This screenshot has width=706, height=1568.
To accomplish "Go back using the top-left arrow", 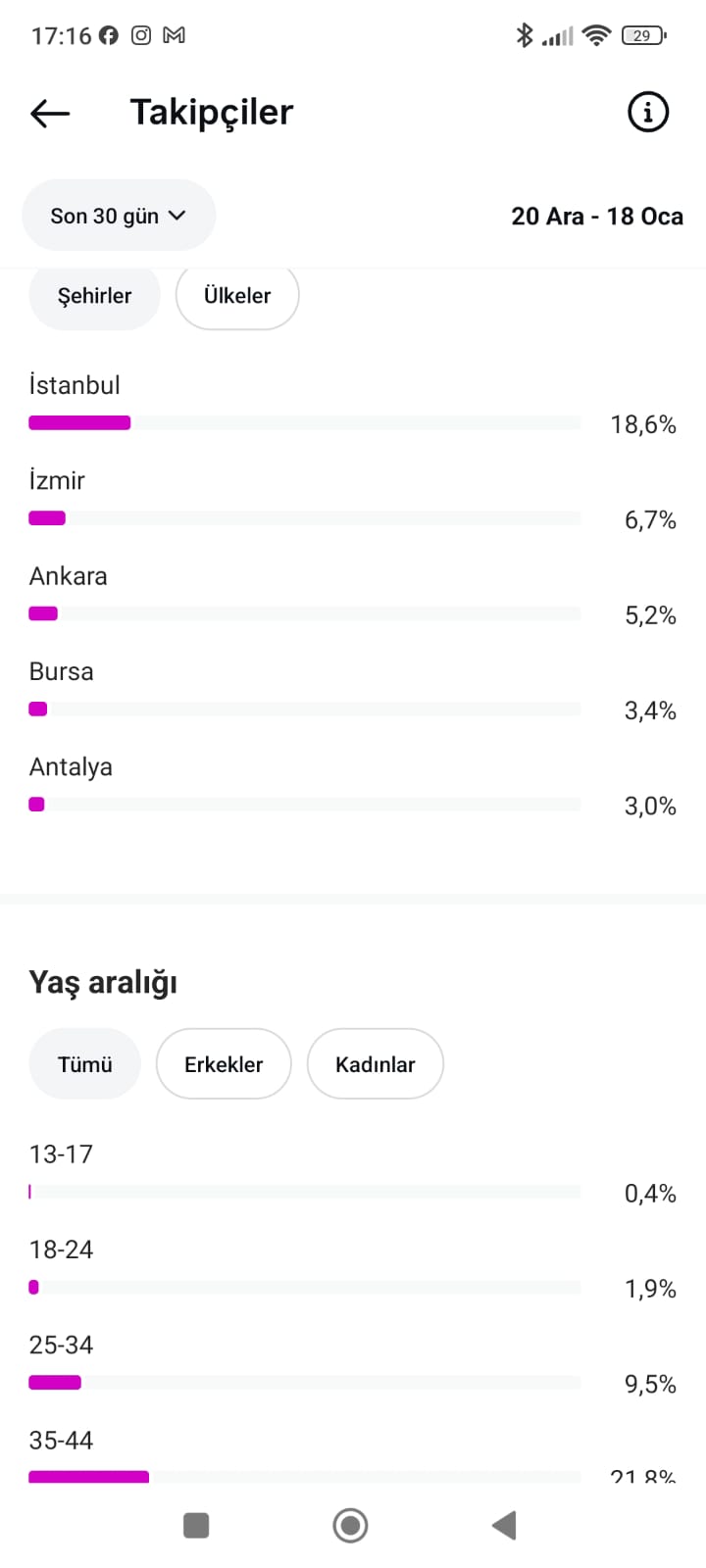I will [50, 113].
